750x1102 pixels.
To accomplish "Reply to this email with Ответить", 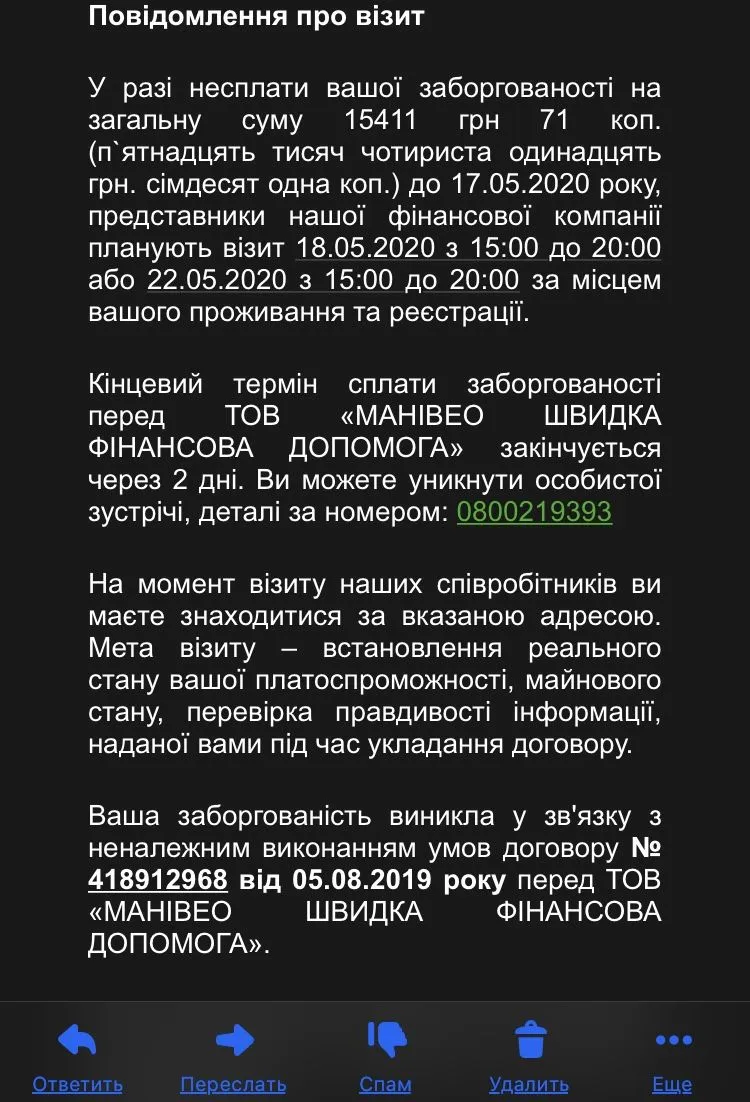I will click(x=77, y=1055).
